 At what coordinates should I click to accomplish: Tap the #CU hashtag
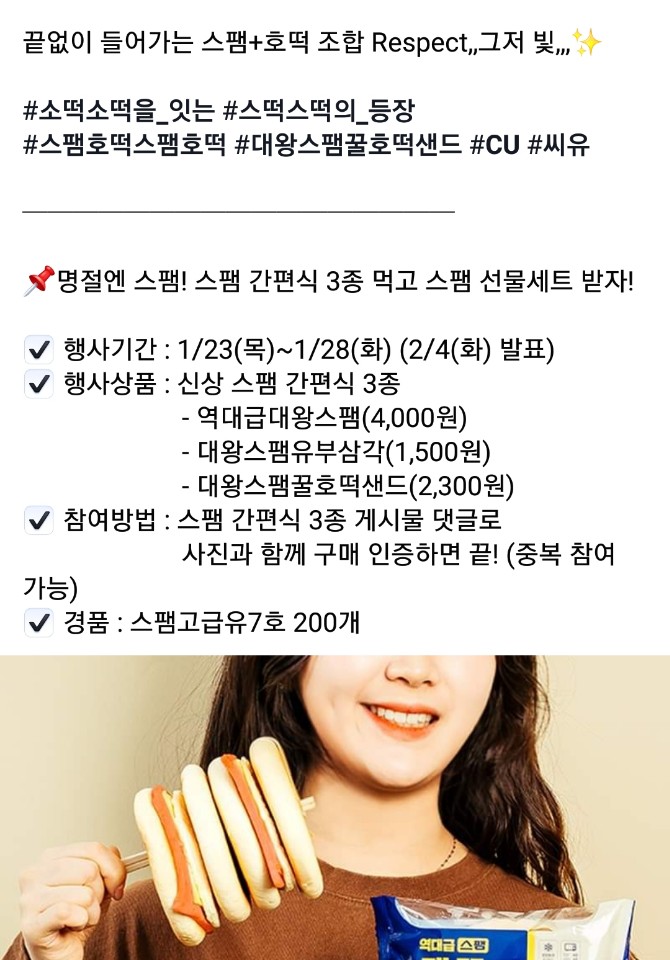point(494,145)
